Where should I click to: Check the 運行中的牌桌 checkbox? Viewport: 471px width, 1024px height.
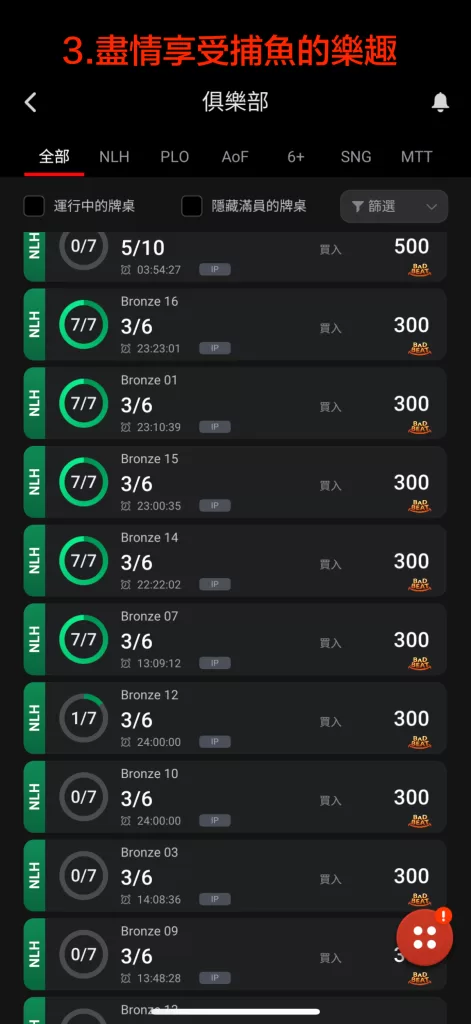pyautogui.click(x=34, y=206)
